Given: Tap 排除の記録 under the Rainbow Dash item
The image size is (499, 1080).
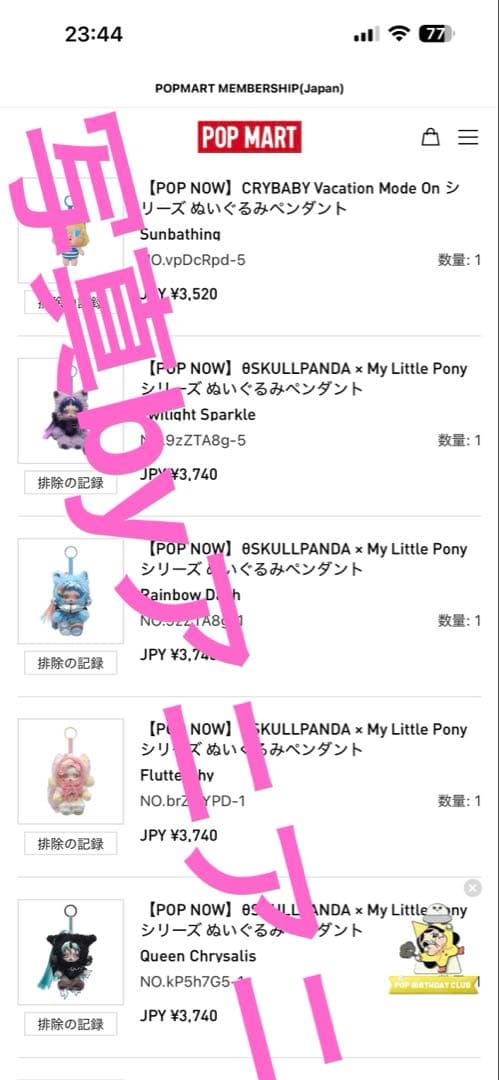Looking at the screenshot, I should pyautogui.click(x=70, y=663).
